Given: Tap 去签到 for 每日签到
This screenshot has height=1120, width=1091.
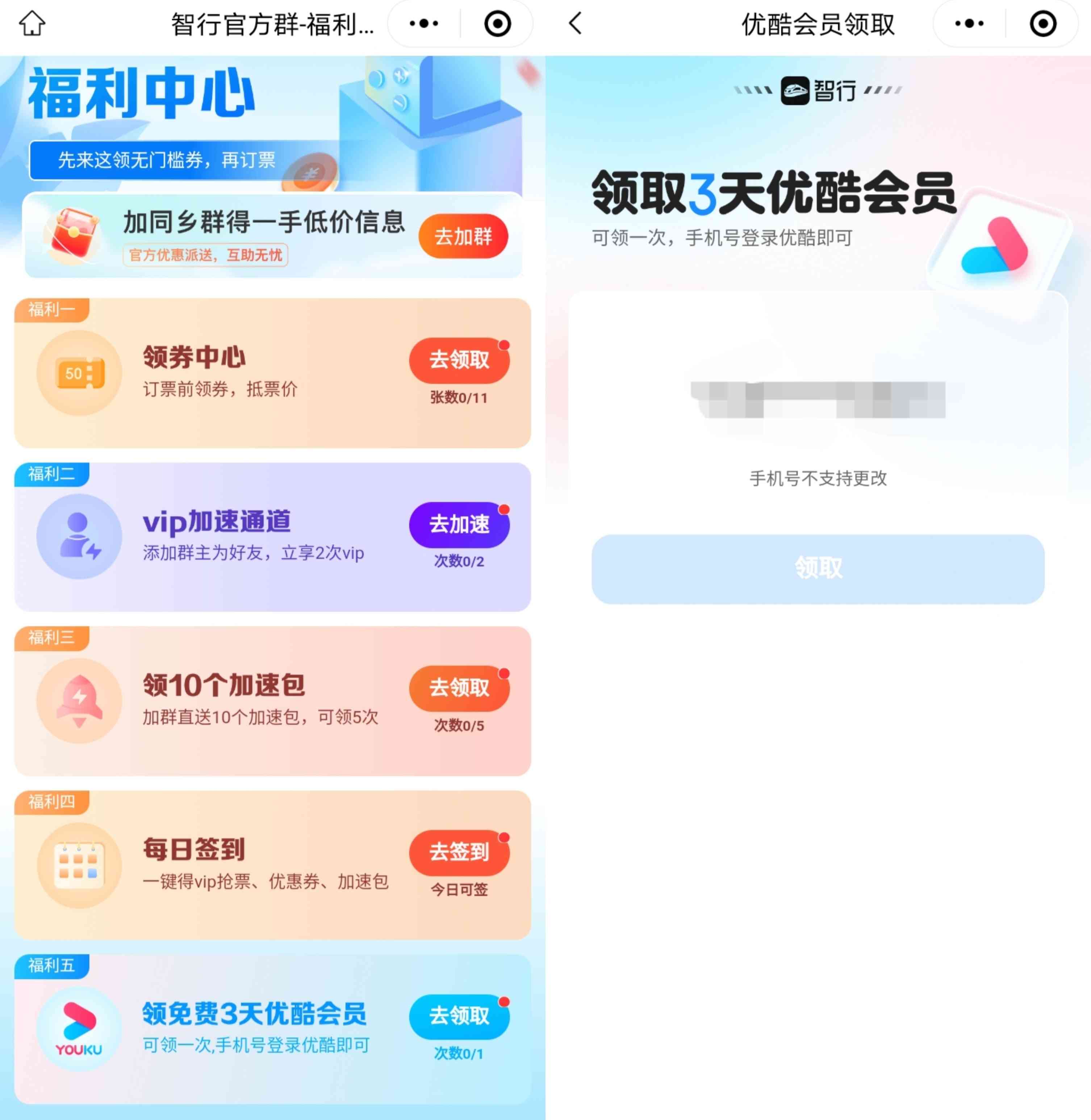Looking at the screenshot, I should click(x=459, y=852).
